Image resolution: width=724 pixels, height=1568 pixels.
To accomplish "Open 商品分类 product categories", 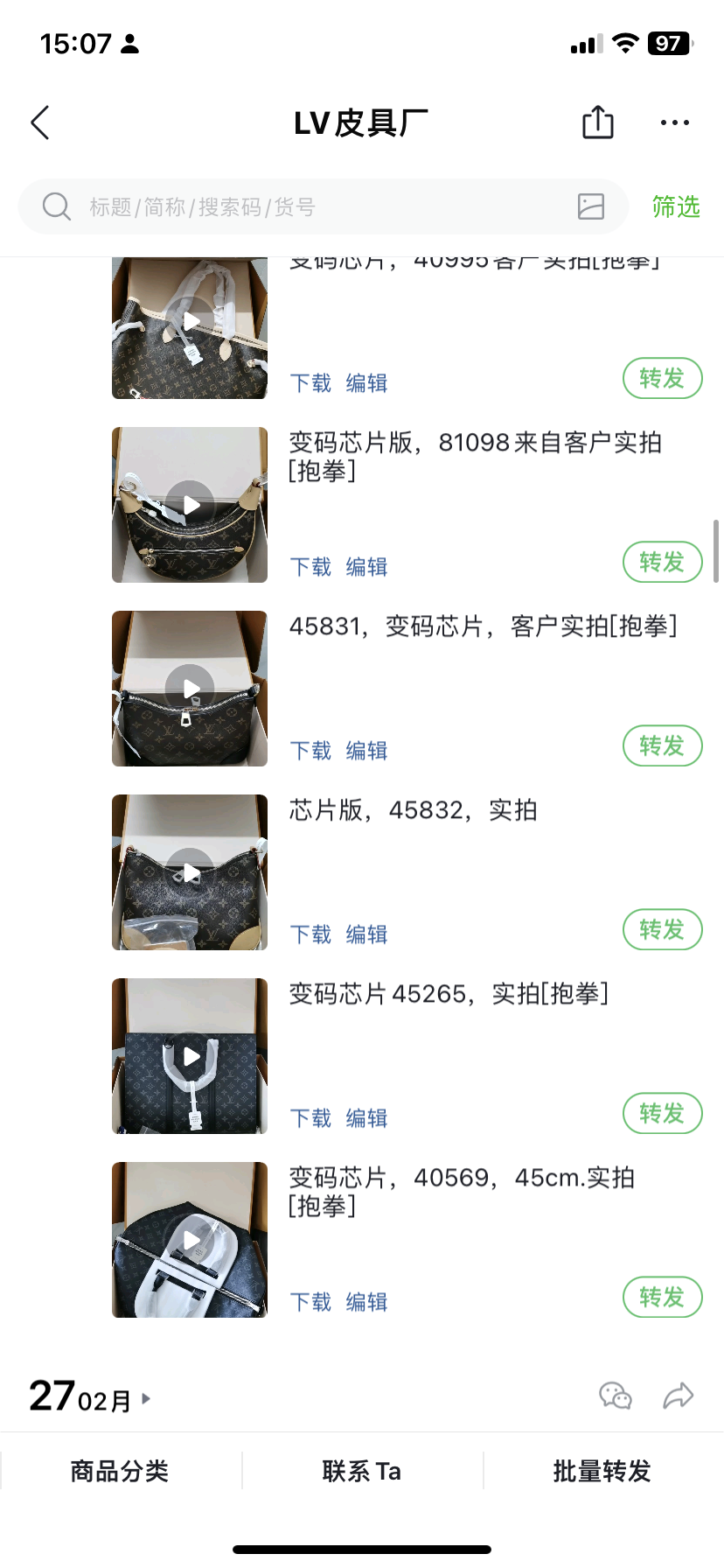I will (x=120, y=1471).
